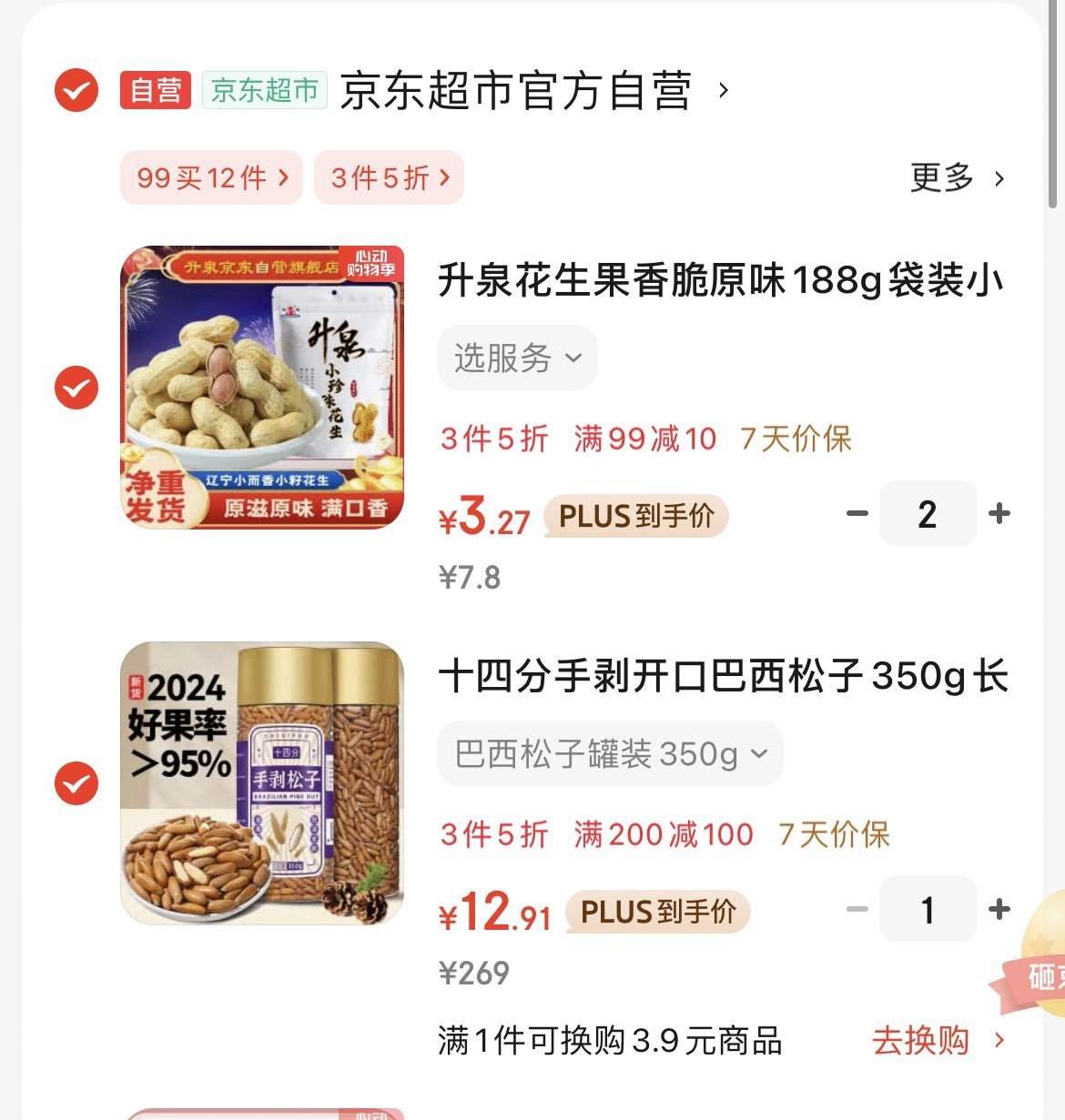This screenshot has width=1065, height=1120.
Task: Open the 升泉花生 product image
Action: [x=262, y=387]
